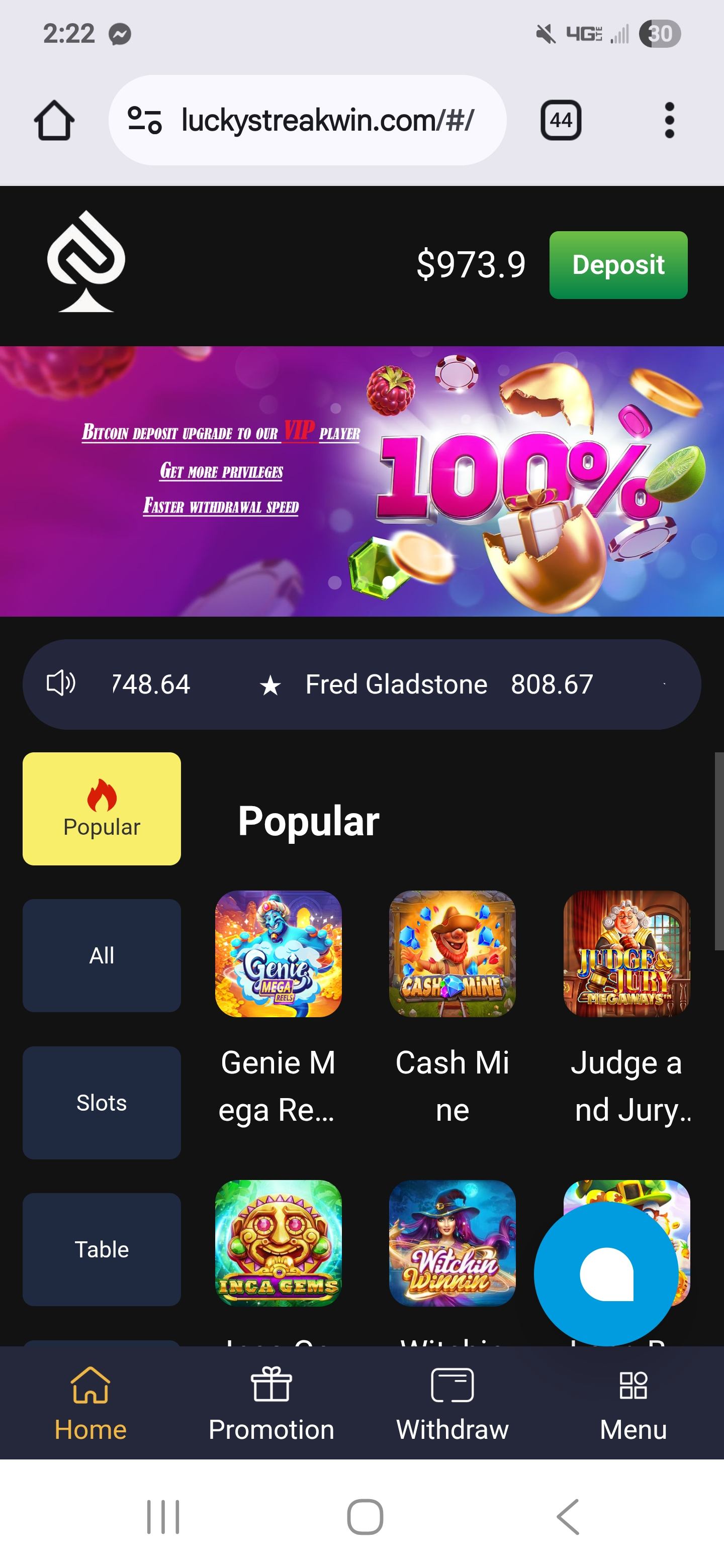
Task: Play the Inca Gems game
Action: pyautogui.click(x=278, y=1242)
